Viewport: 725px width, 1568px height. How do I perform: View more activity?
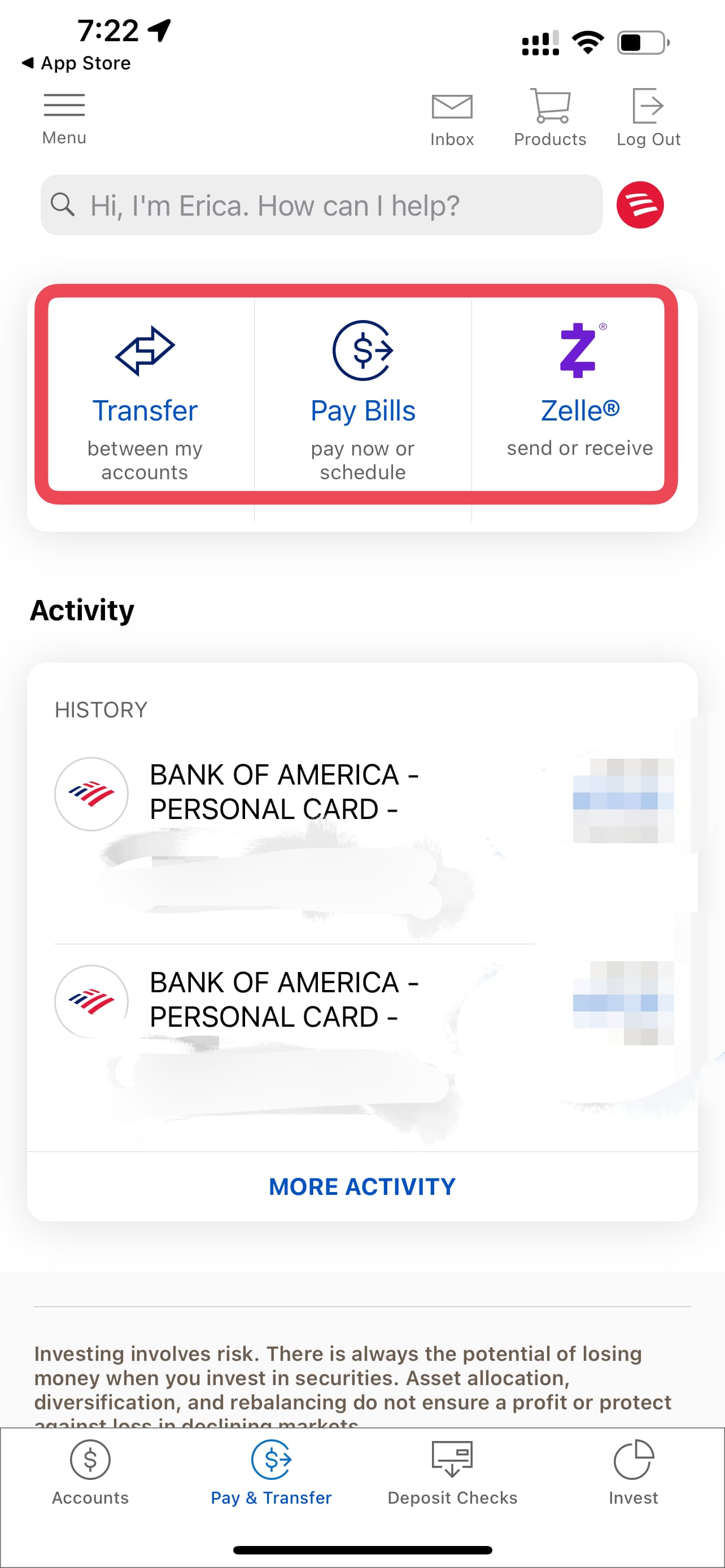pos(362,1186)
